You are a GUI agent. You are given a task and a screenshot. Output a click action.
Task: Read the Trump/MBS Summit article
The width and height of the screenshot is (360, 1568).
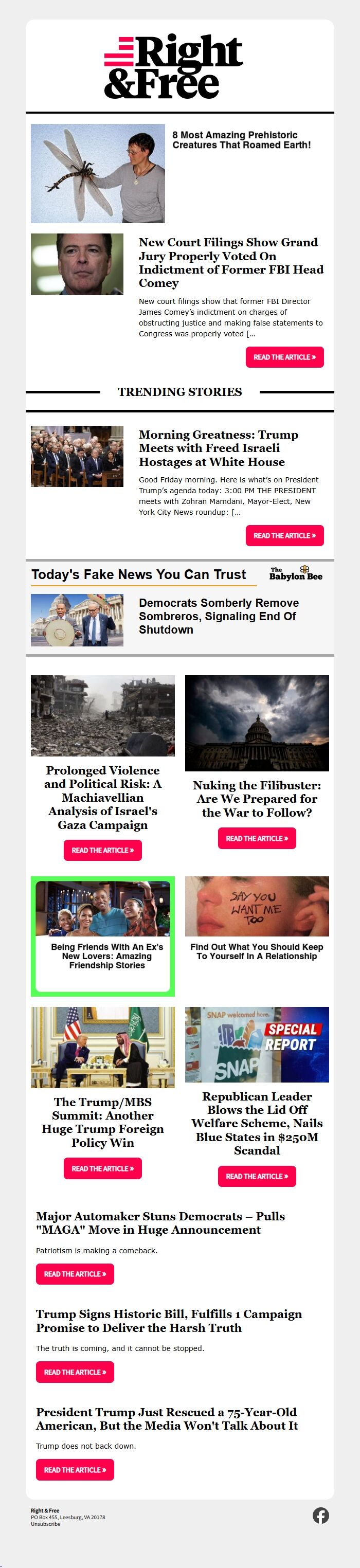102,1169
